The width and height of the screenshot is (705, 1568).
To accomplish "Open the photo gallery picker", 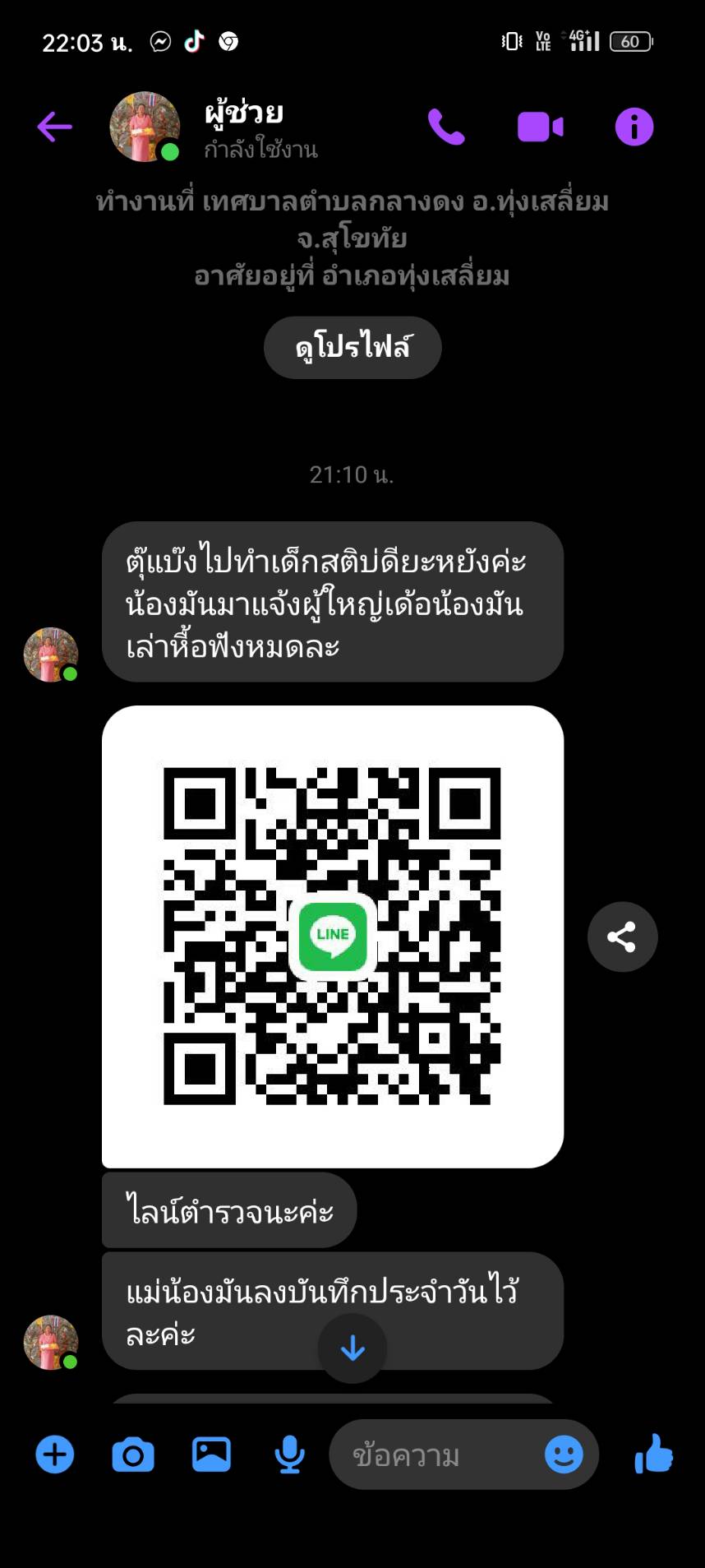I will click(211, 1455).
